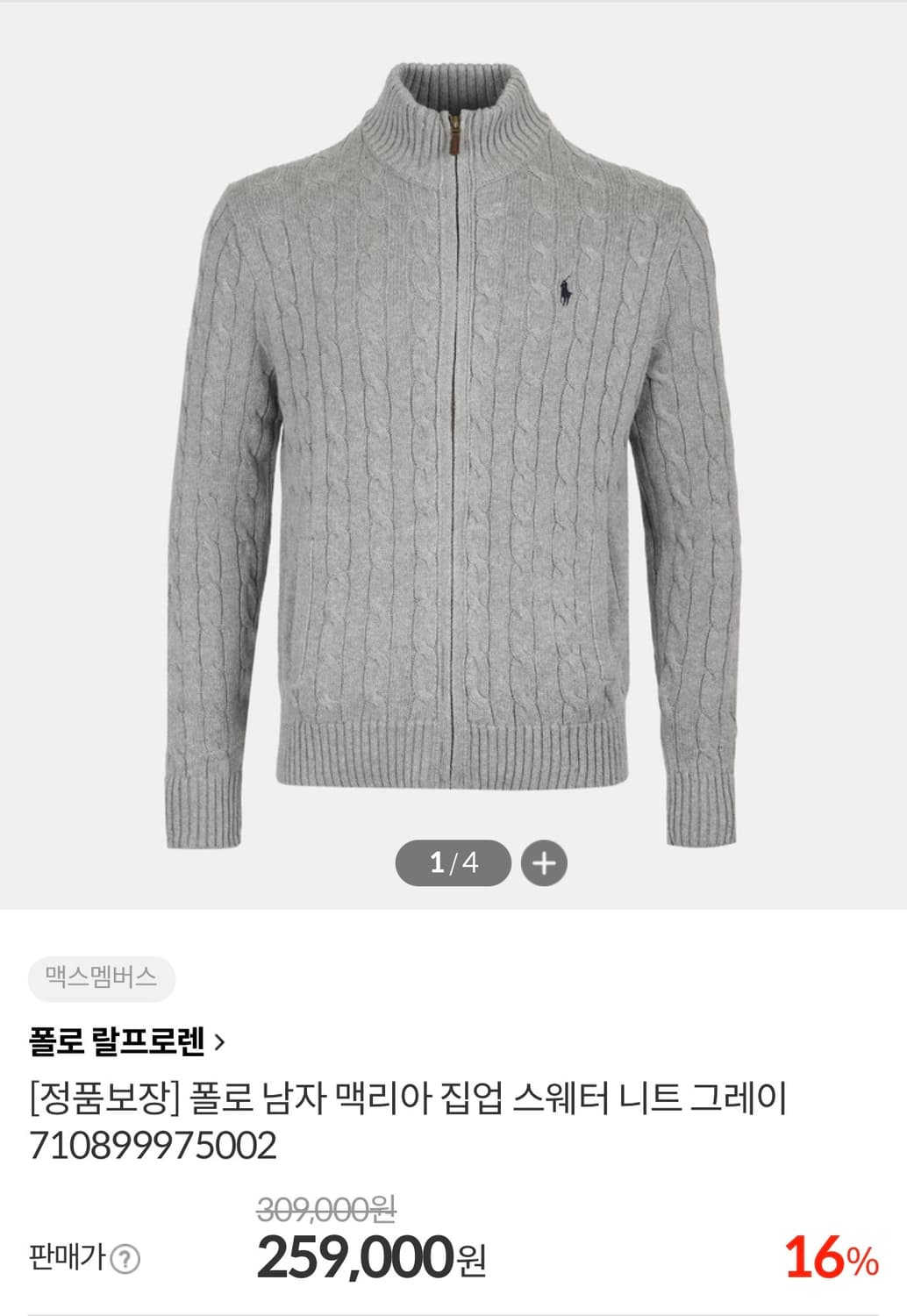Viewport: 907px width, 1316px height.
Task: Open the image overflow indicator showing 1/4
Action: click(x=453, y=863)
